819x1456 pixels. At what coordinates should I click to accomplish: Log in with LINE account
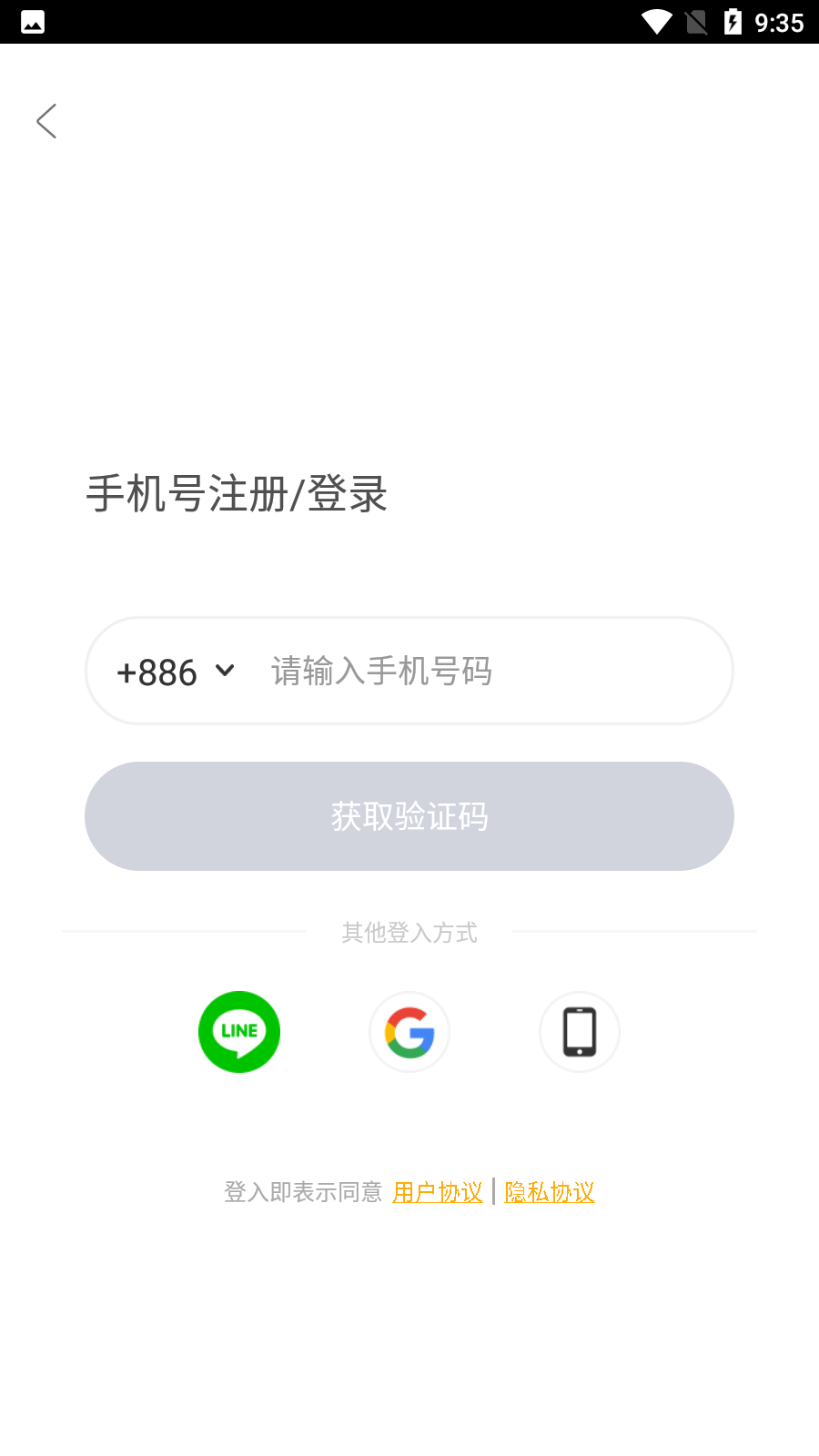click(x=239, y=1032)
